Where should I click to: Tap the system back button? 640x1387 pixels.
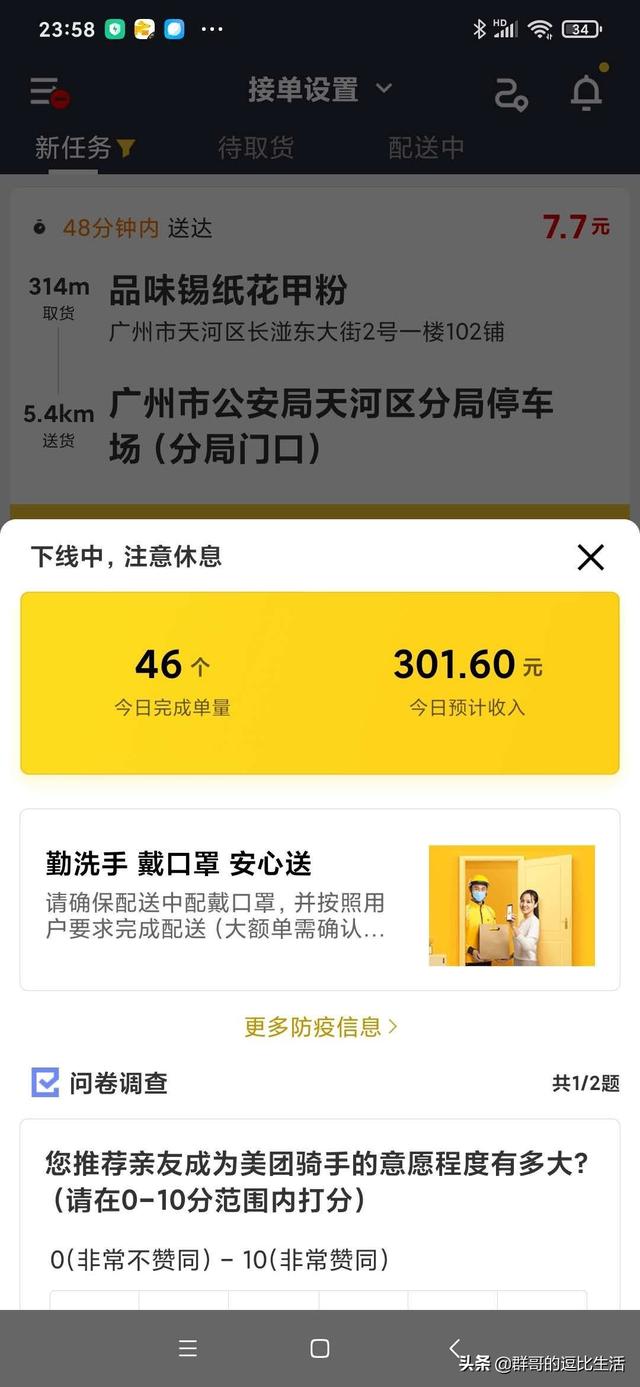click(x=454, y=1347)
